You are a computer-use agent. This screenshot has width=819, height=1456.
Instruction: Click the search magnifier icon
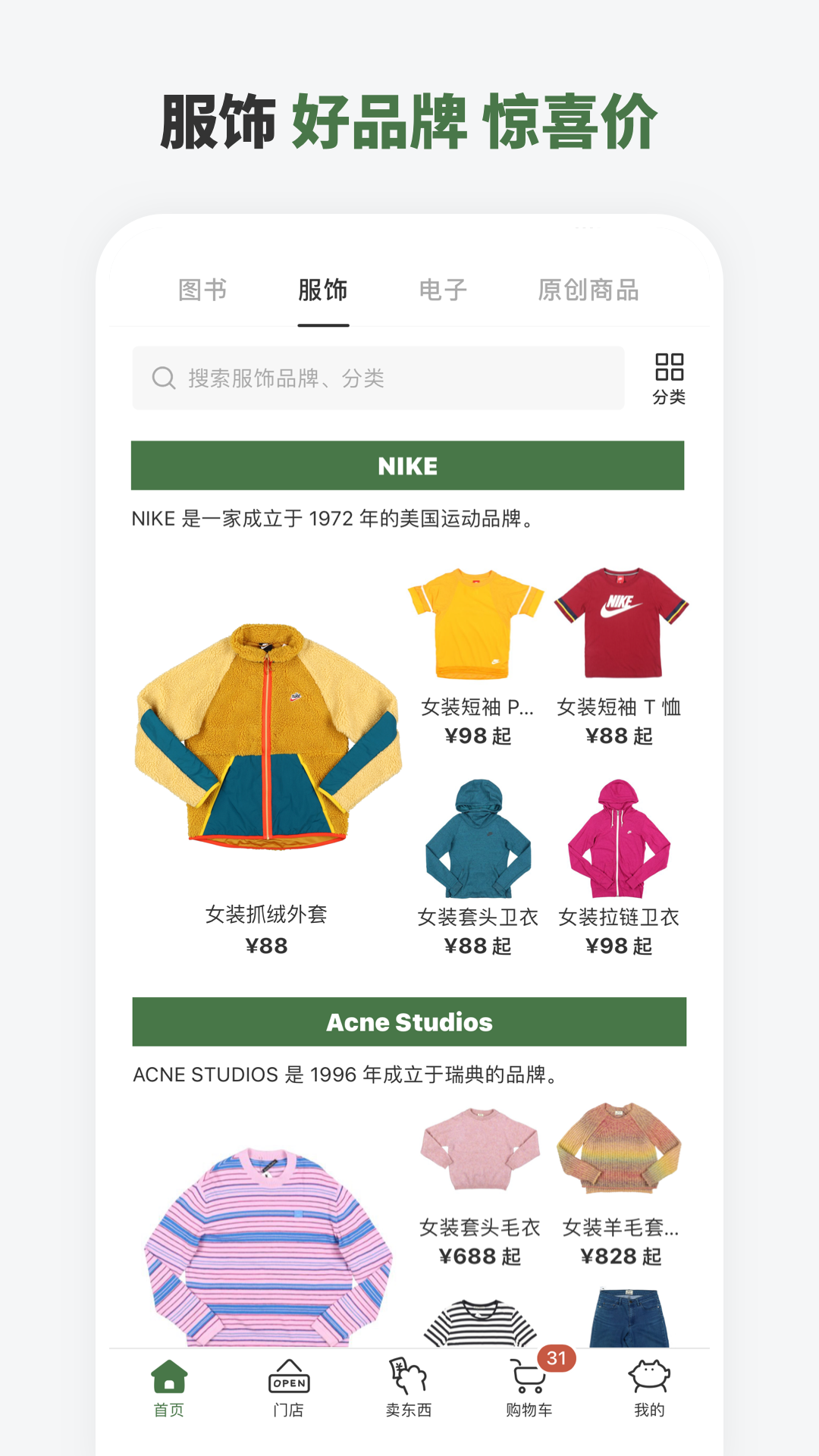[x=163, y=377]
